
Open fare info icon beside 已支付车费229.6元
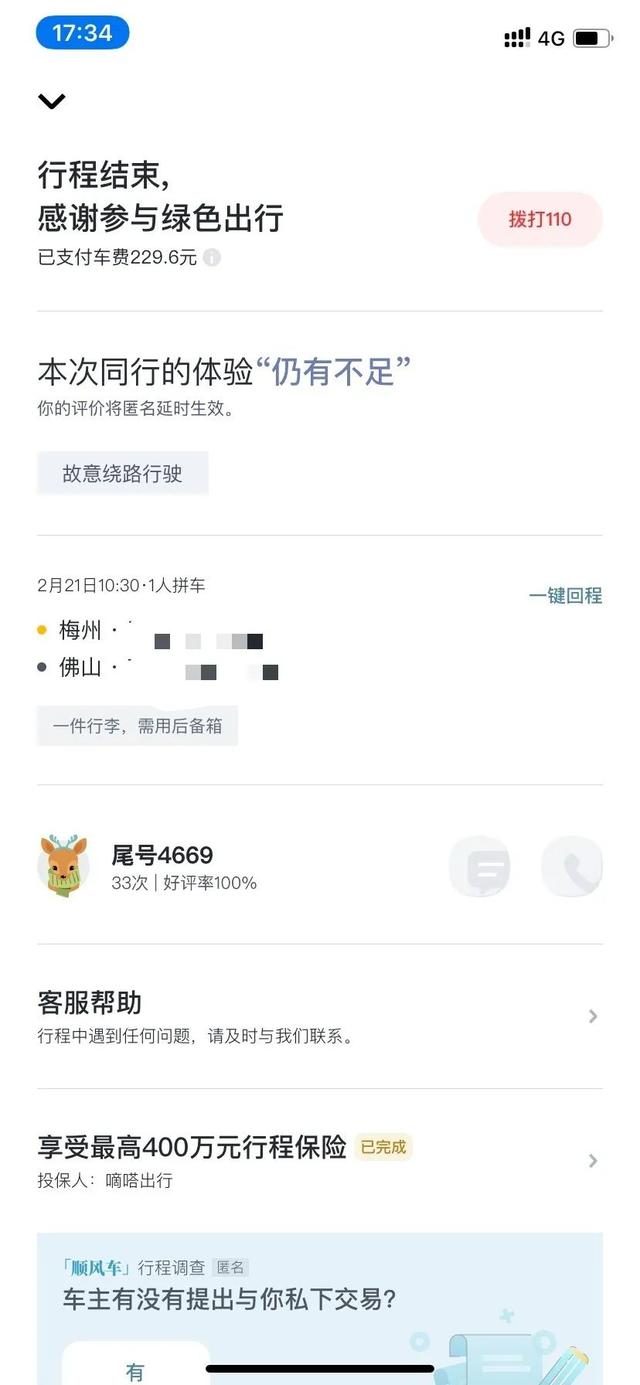pos(211,258)
